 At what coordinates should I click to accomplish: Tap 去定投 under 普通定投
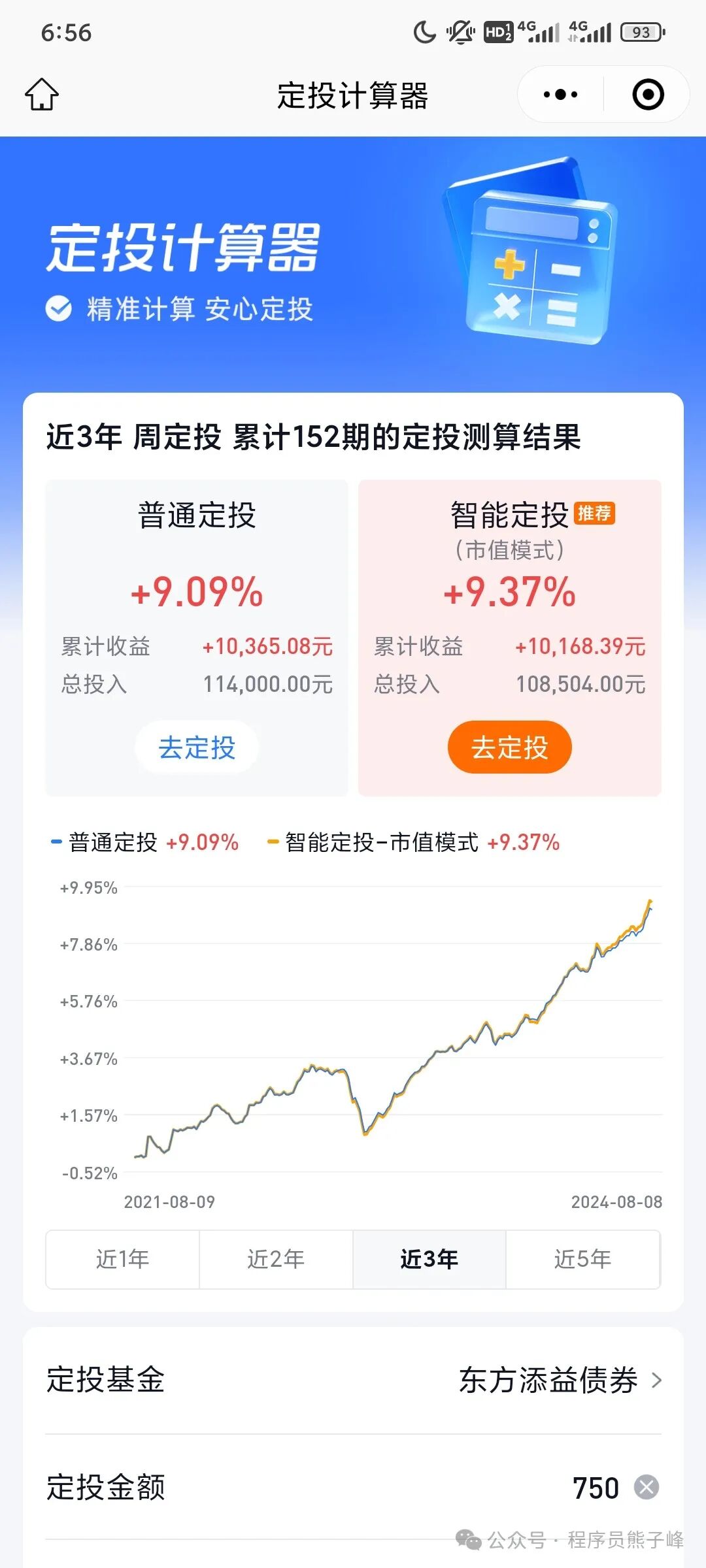(x=197, y=747)
